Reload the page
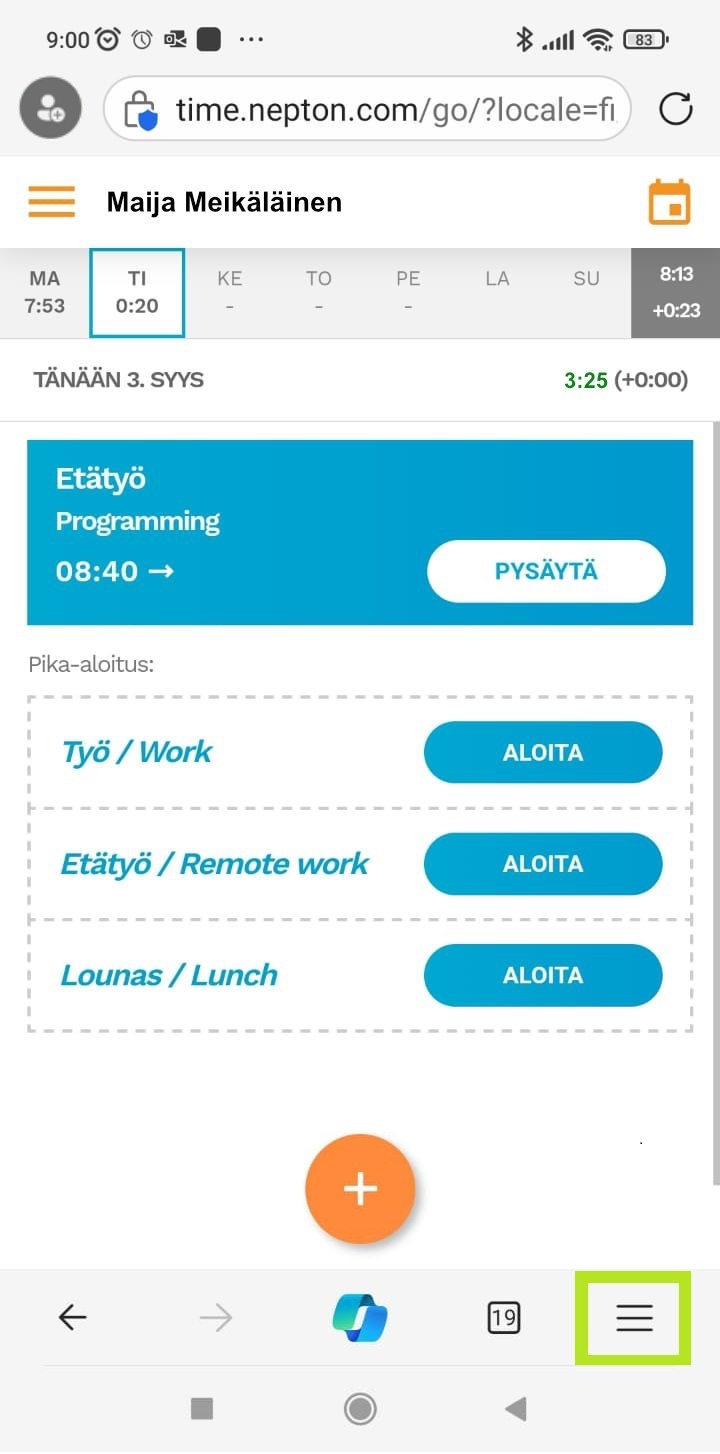Screen dimensions: 720x1454 [676, 108]
